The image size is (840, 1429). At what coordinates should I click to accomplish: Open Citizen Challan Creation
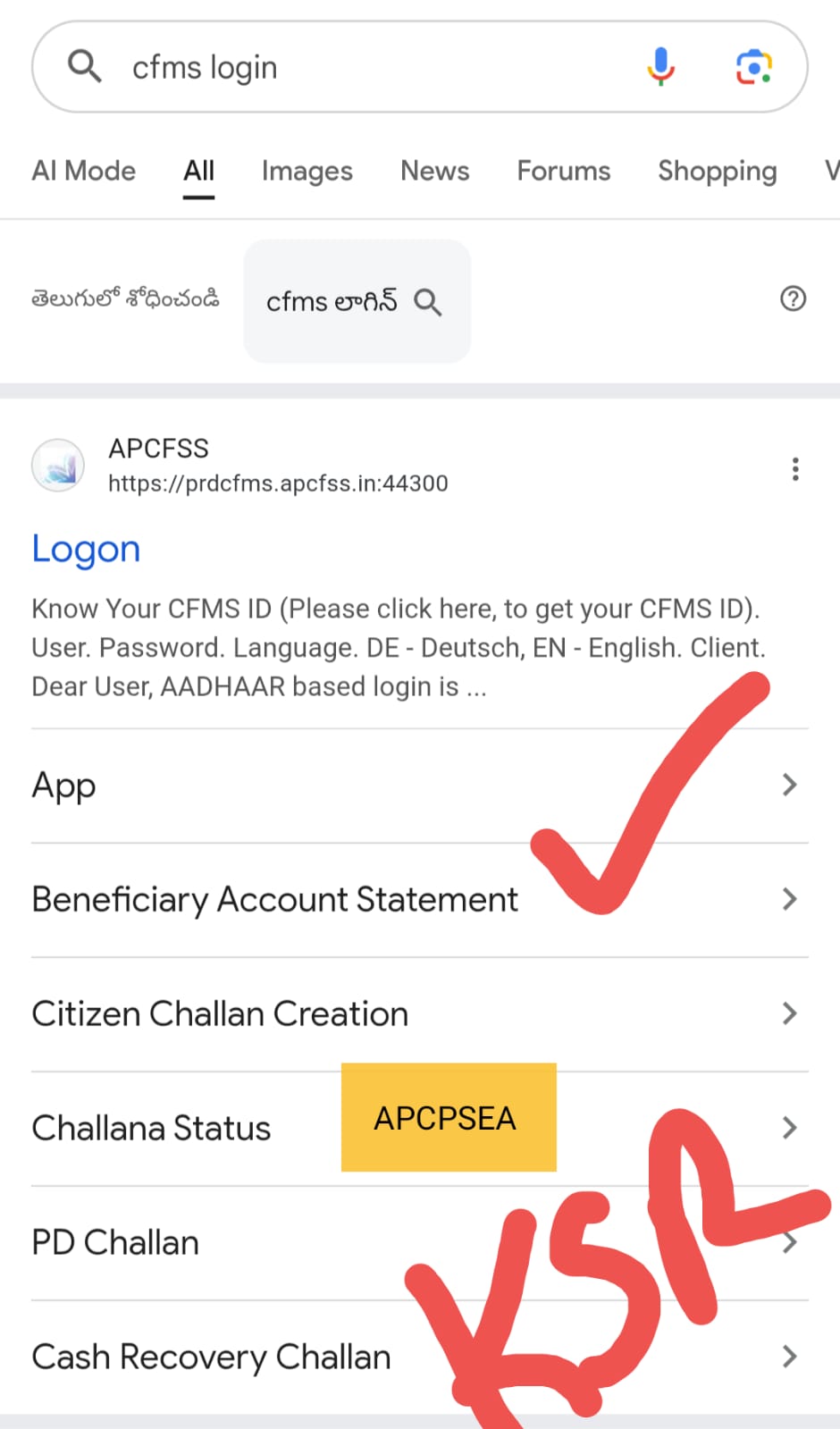click(x=220, y=1013)
